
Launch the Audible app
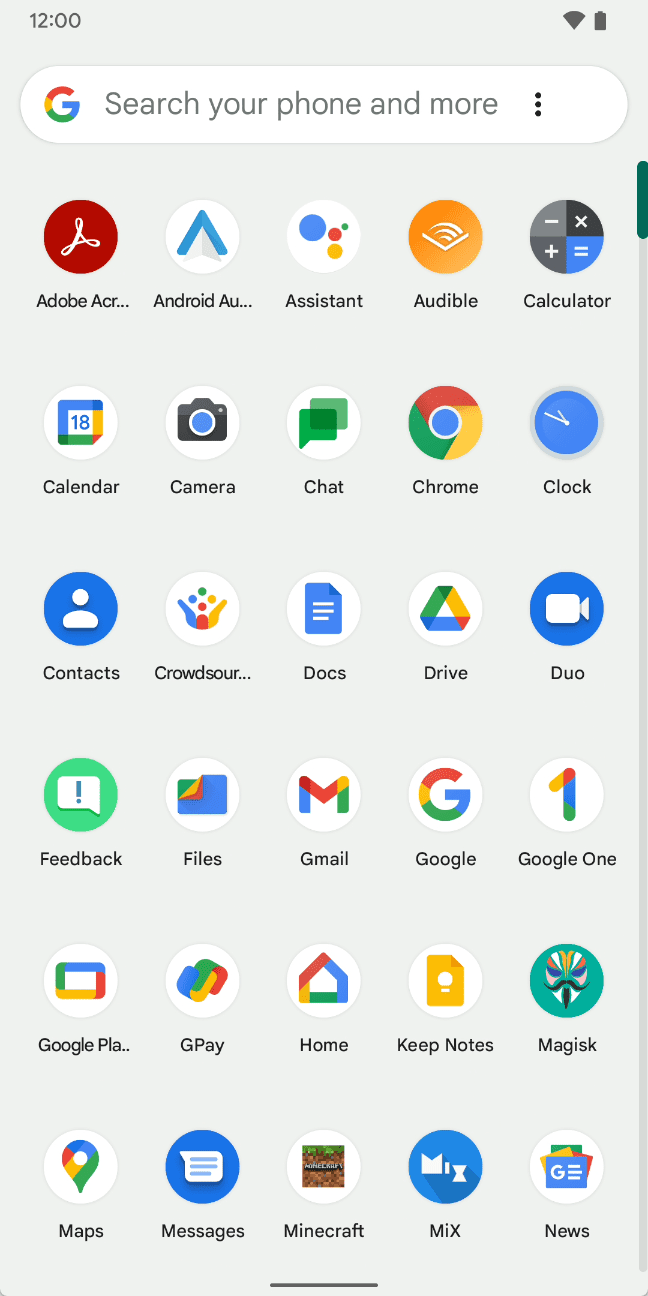click(x=445, y=237)
